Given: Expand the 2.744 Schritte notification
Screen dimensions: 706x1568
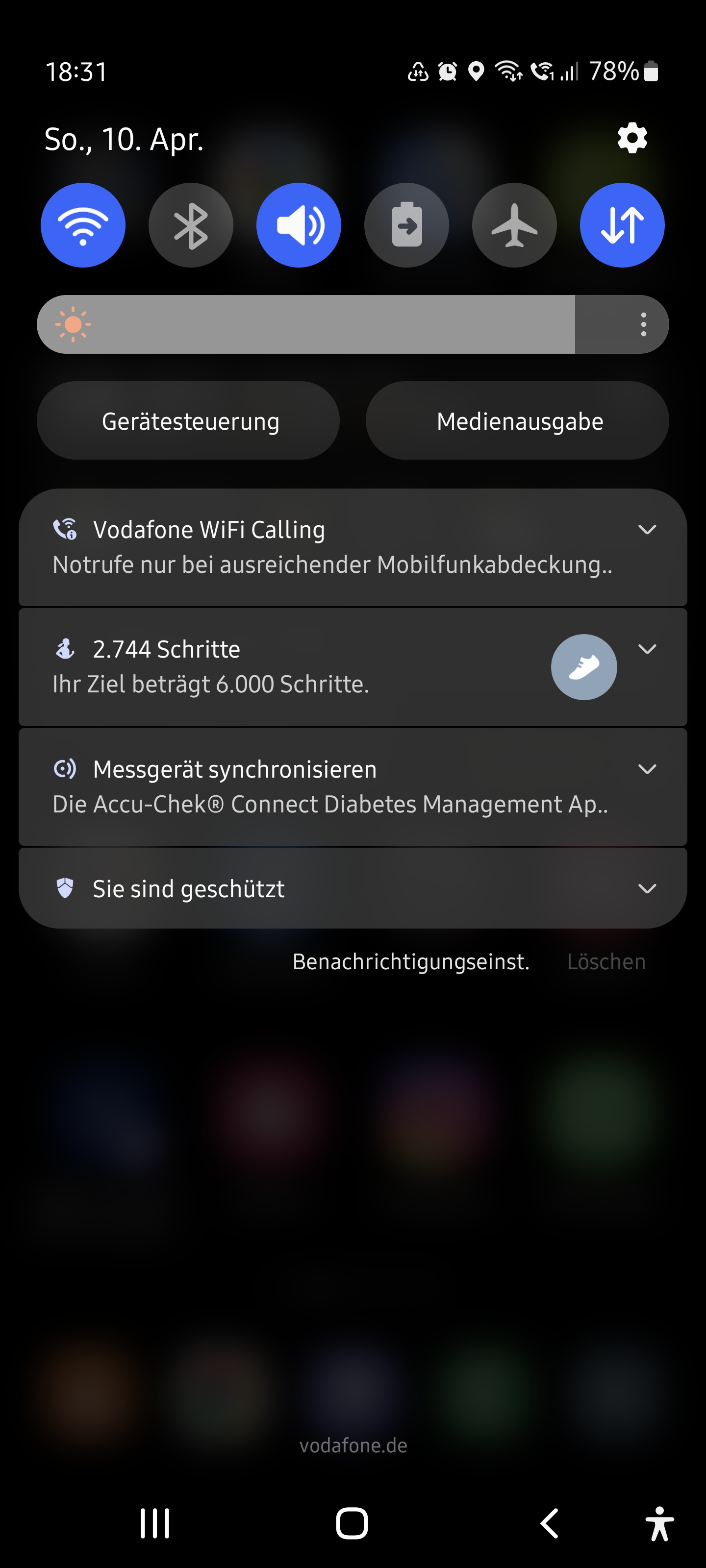Looking at the screenshot, I should point(647,649).
